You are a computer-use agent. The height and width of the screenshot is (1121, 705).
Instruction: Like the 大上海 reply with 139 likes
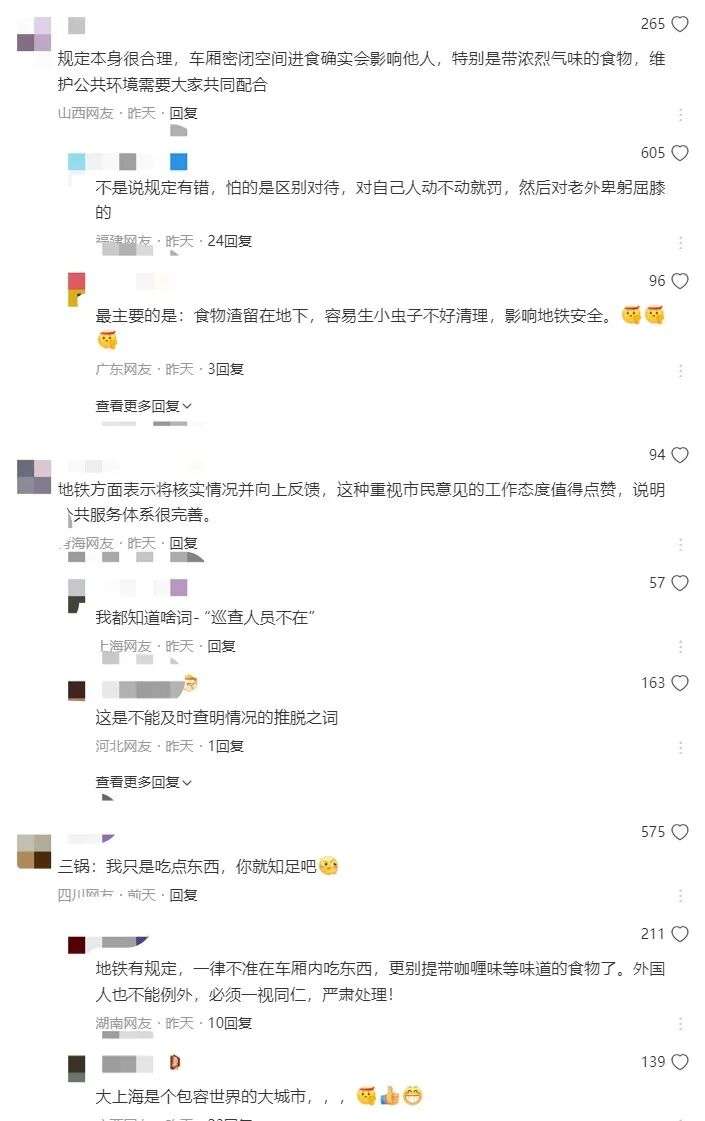coord(680,1062)
